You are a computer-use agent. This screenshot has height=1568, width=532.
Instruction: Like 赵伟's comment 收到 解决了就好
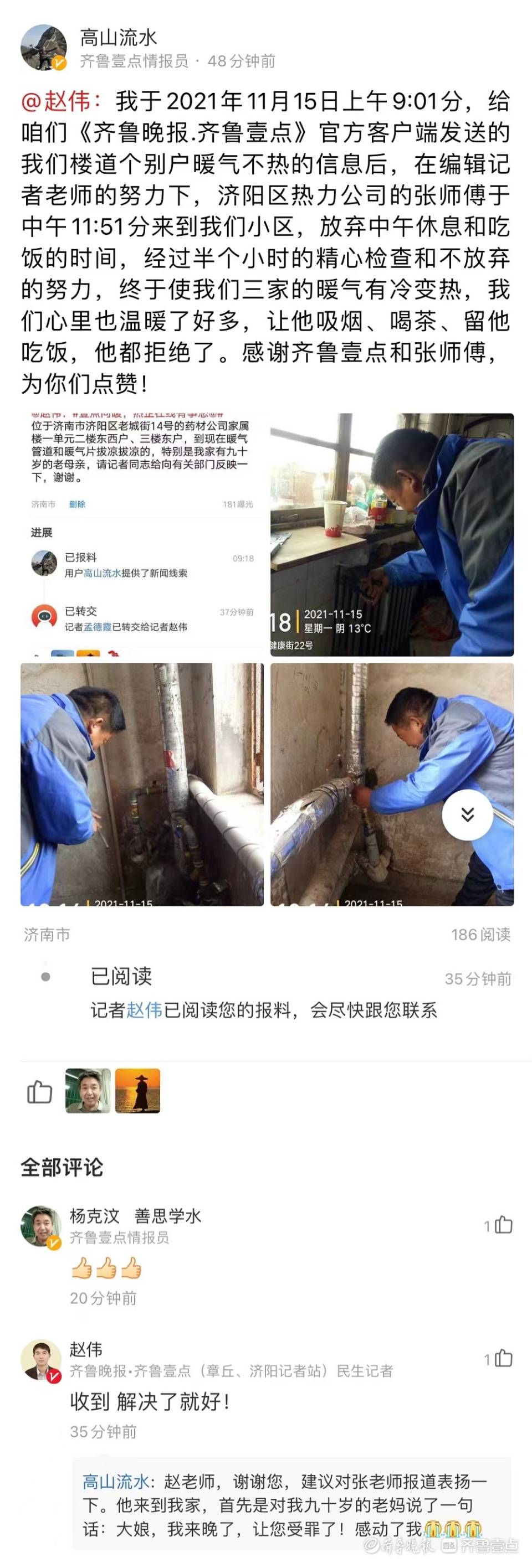point(502,1358)
